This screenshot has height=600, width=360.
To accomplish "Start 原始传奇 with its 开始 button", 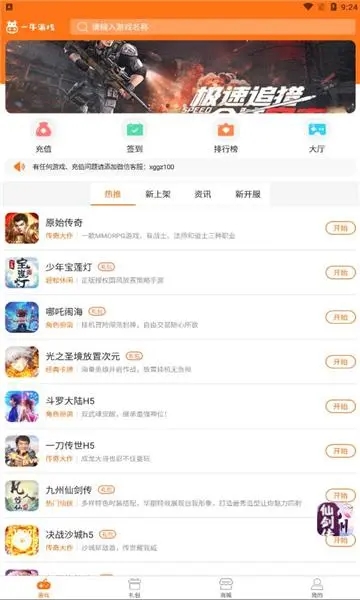I will (340, 228).
